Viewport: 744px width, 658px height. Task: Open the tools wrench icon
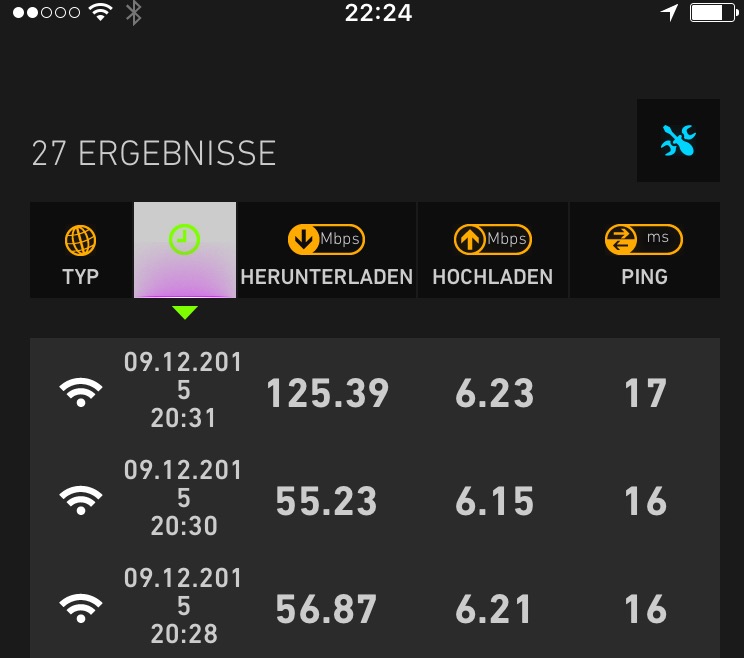[678, 141]
